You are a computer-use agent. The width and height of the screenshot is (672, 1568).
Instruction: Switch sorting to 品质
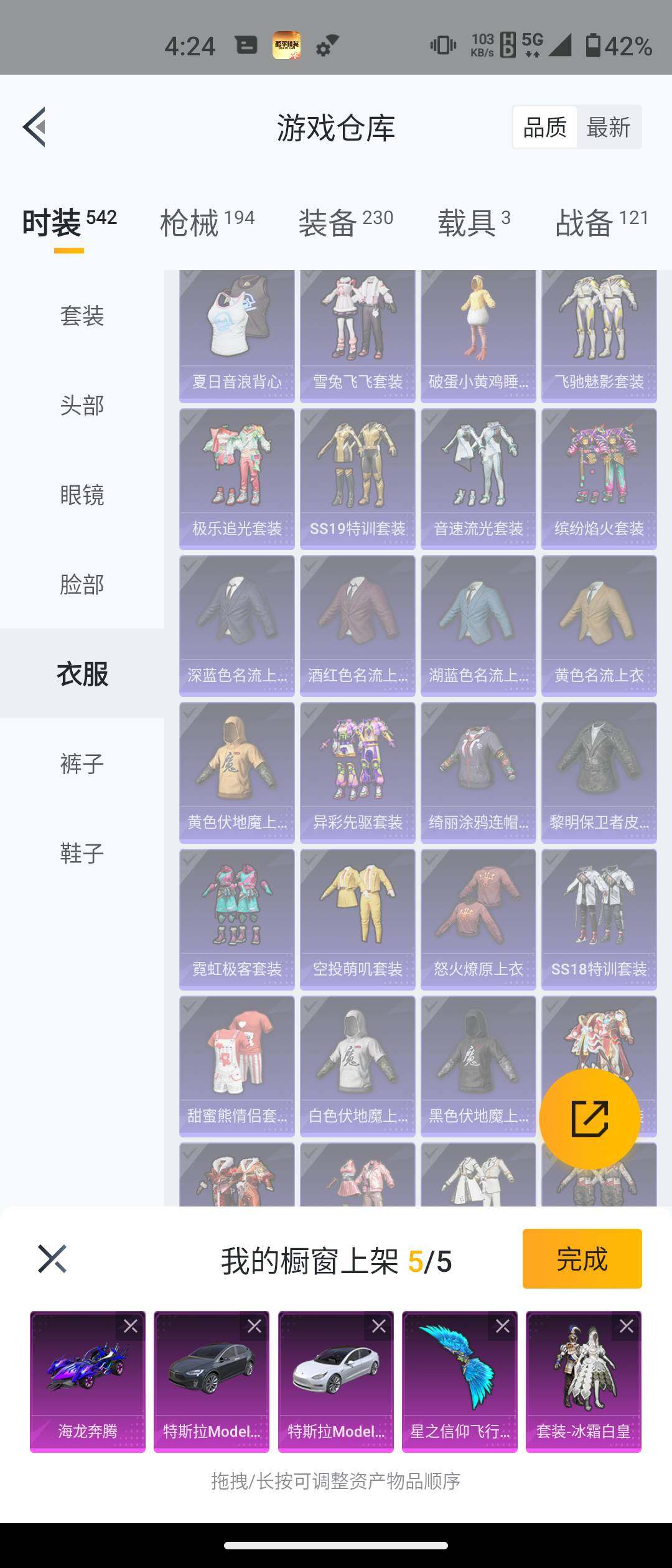tap(544, 126)
